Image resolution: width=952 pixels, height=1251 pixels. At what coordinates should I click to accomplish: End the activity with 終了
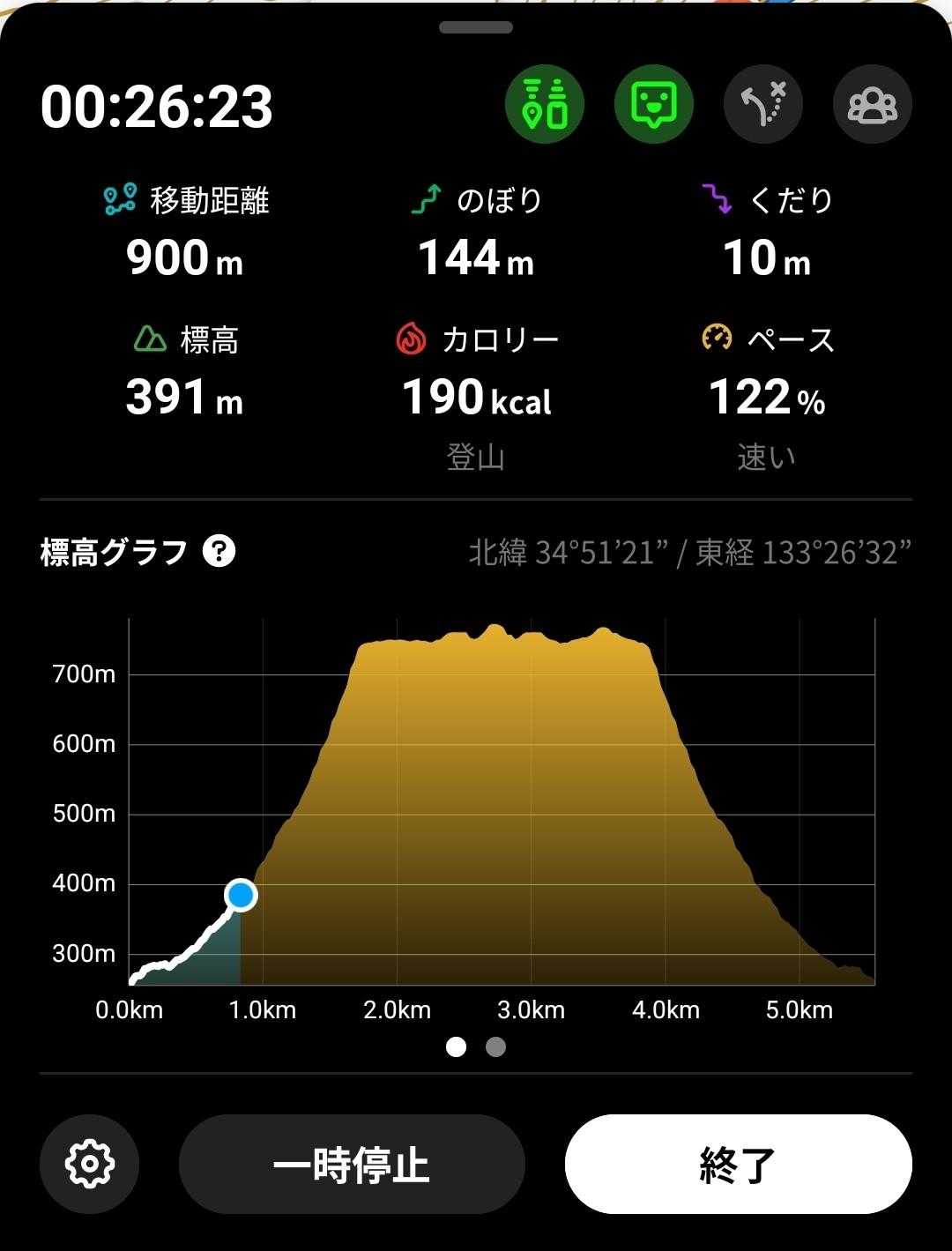click(x=738, y=1164)
